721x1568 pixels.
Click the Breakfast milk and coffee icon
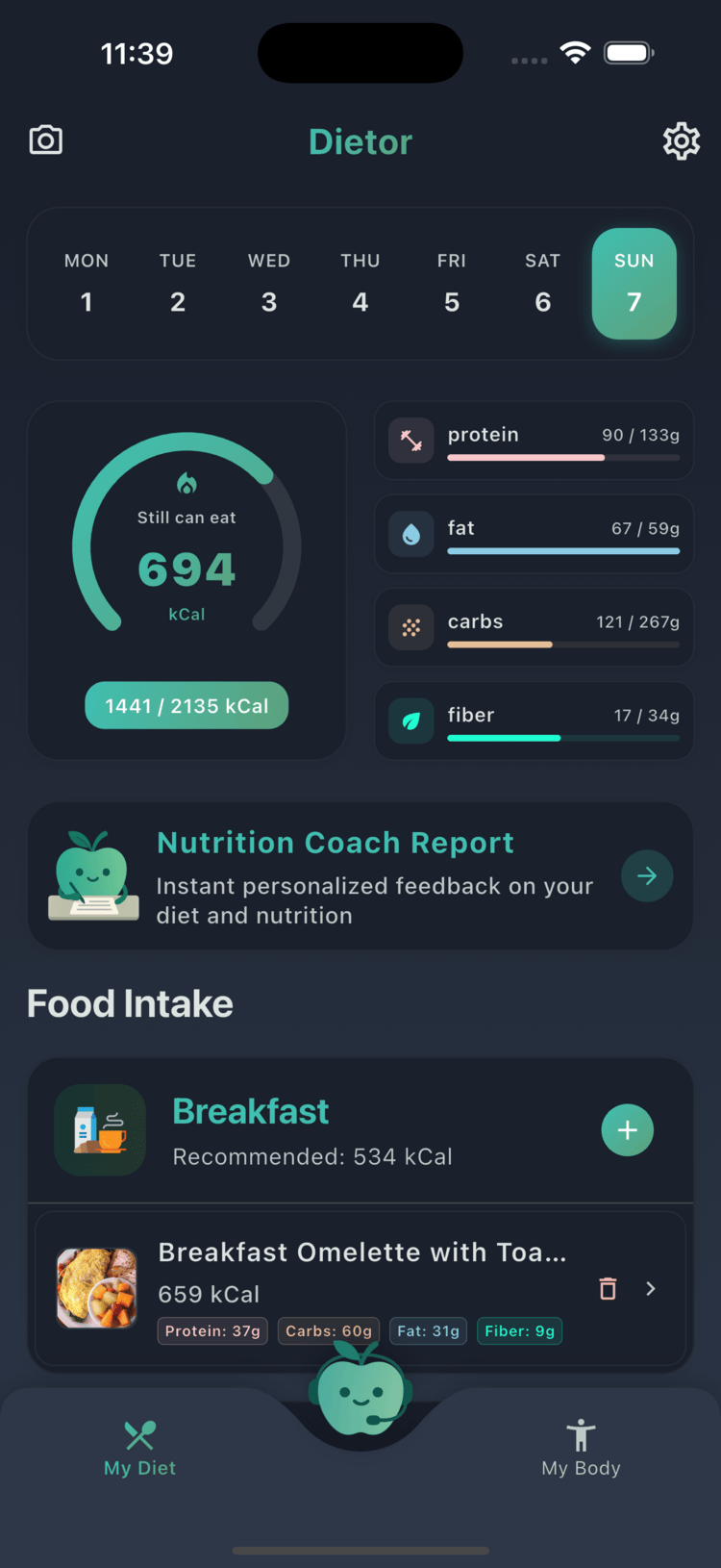coord(100,1129)
